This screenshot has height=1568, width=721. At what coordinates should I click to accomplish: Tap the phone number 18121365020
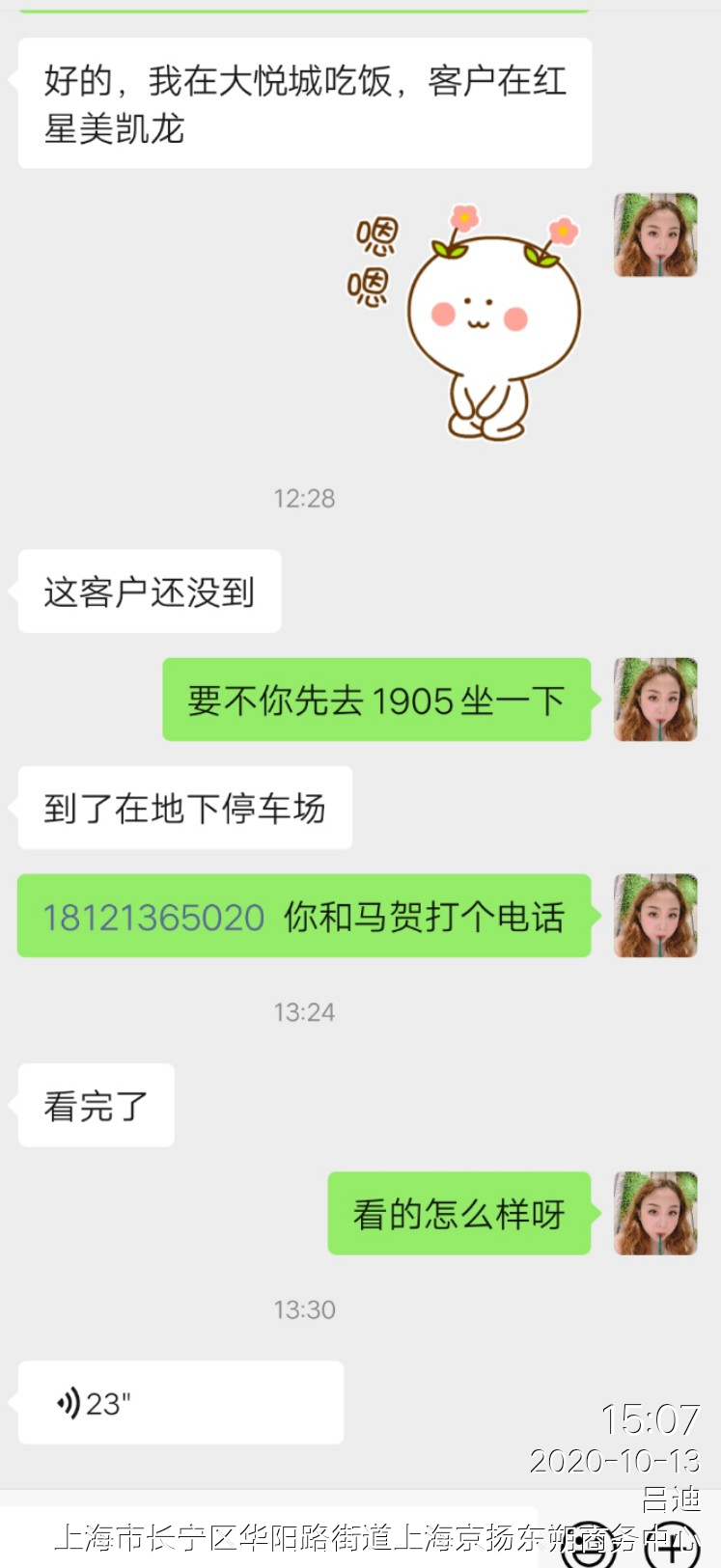pyautogui.click(x=153, y=917)
